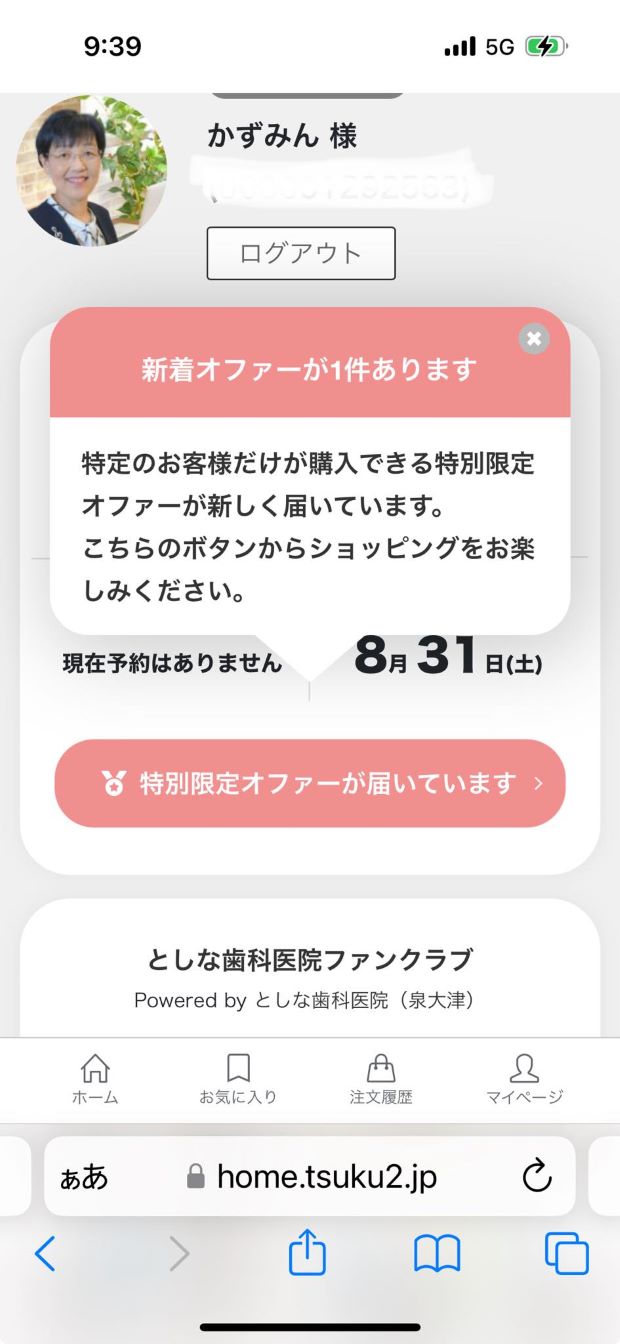Open the マイページ tab
Viewport: 620px width, 1344px height.
click(x=524, y=1079)
